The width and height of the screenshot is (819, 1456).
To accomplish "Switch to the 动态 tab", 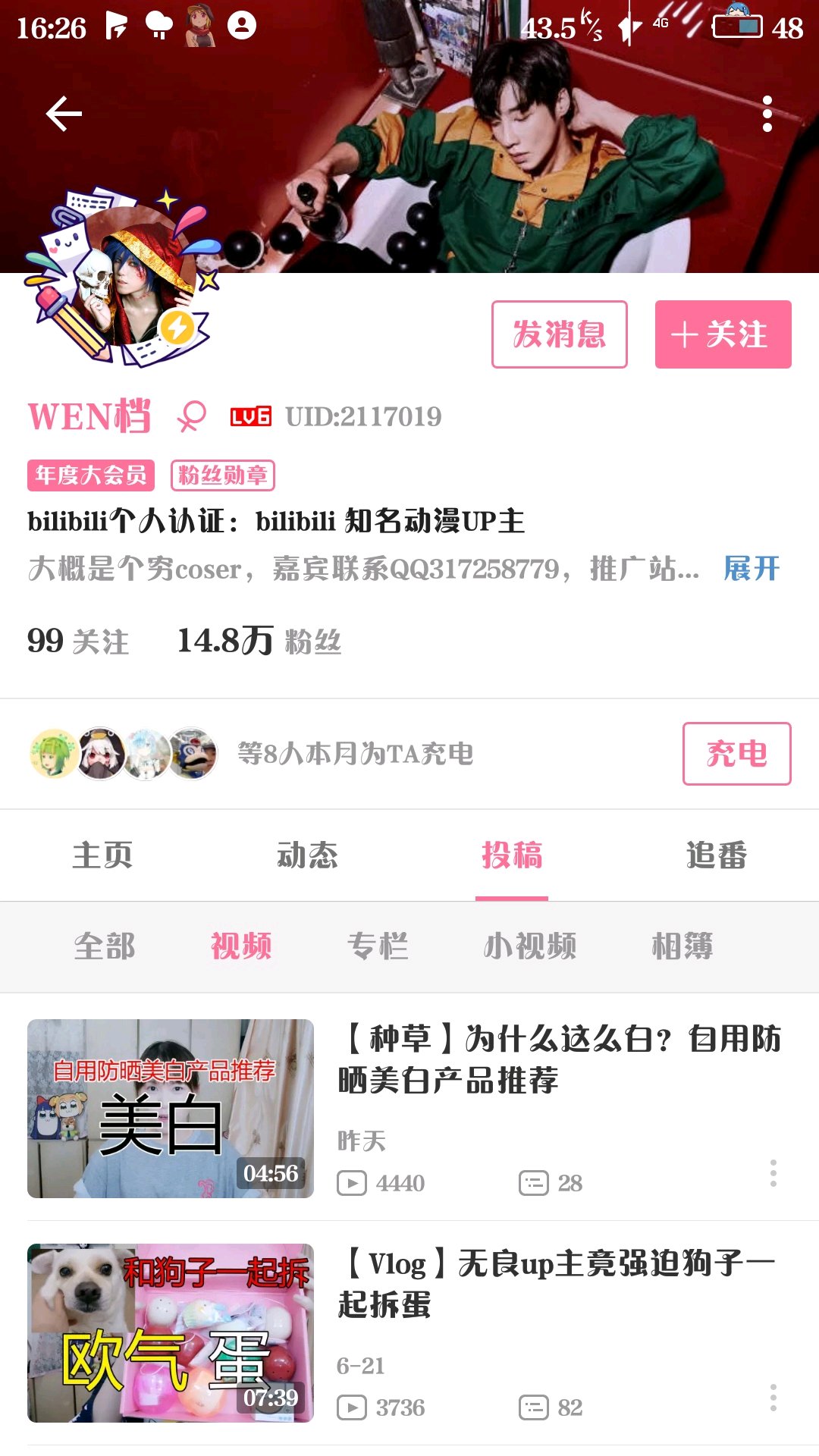I will coord(307,855).
